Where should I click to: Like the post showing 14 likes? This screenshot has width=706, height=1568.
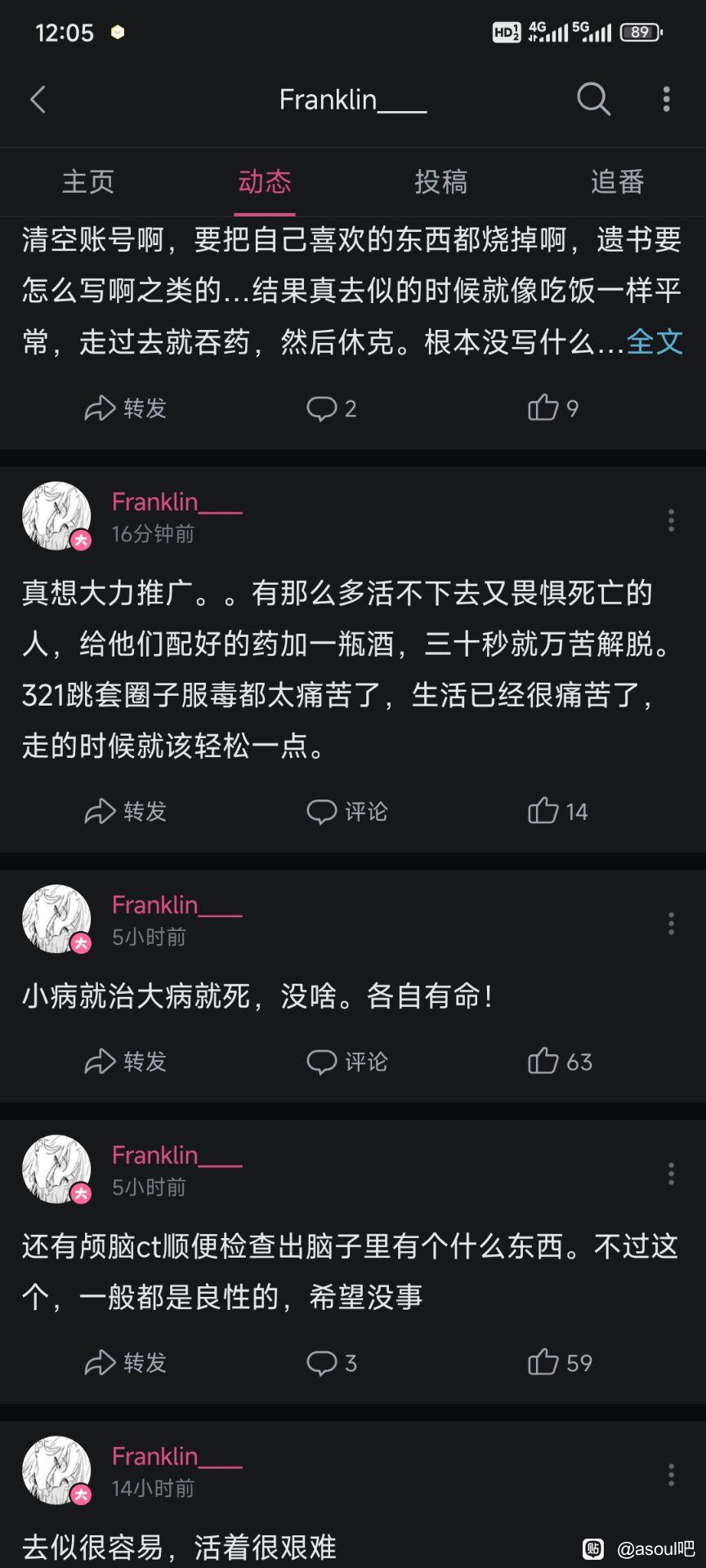pos(556,811)
